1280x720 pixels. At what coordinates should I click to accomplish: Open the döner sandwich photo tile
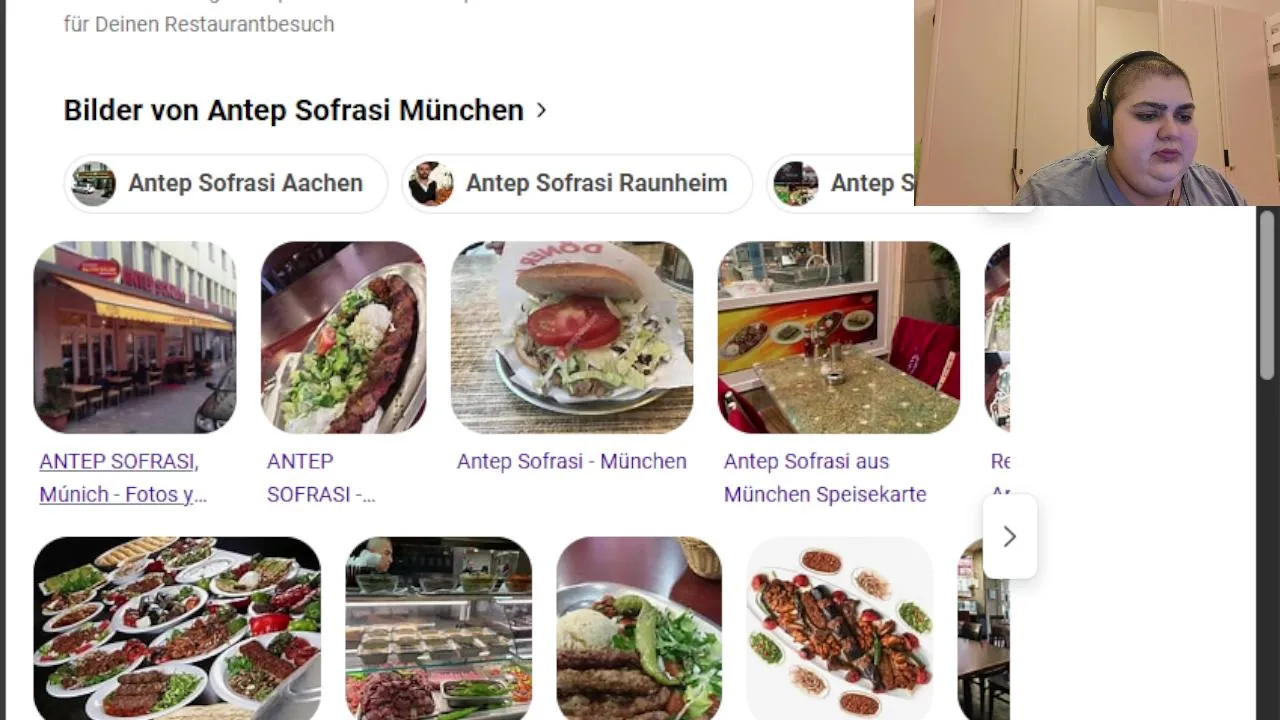[x=571, y=337]
